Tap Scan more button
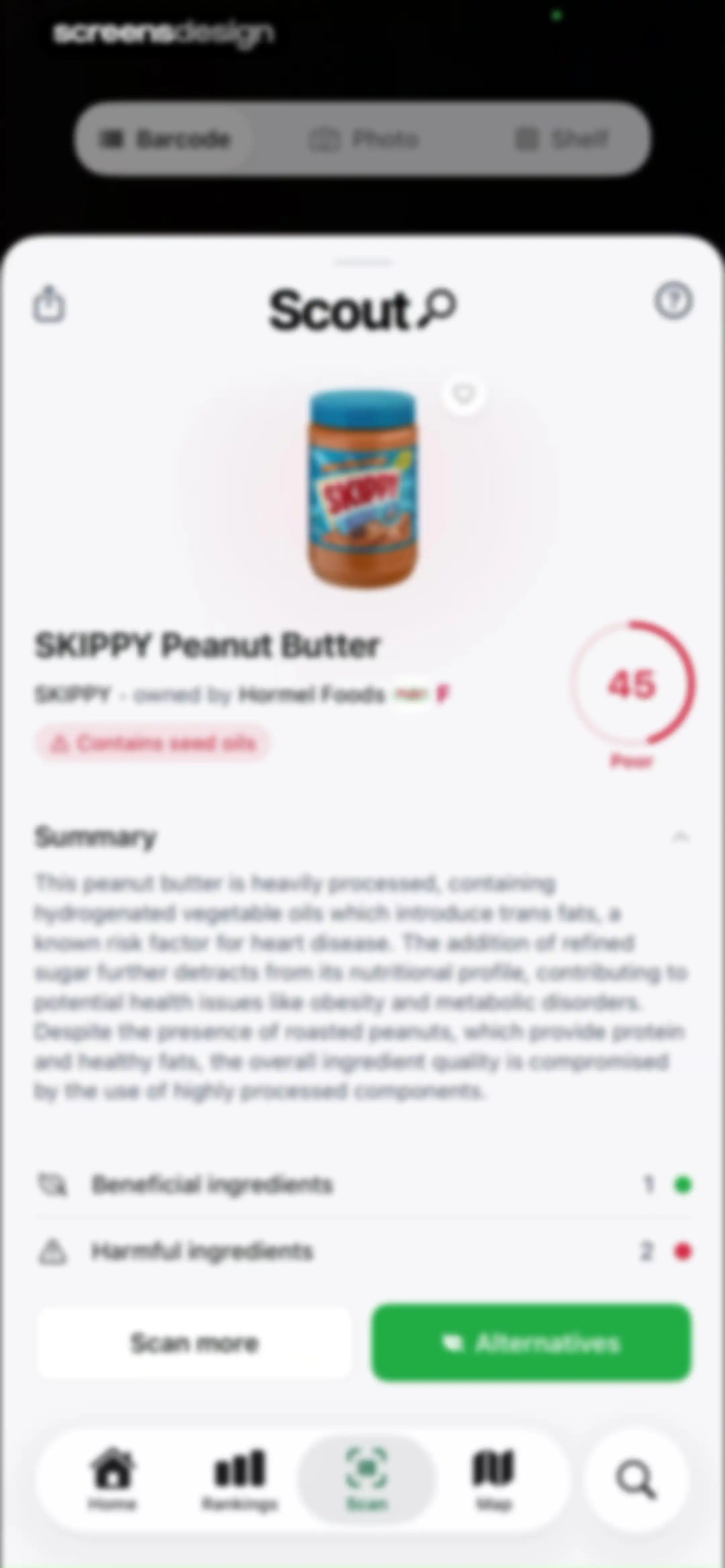Screen dimensions: 725x1568 point(194,1343)
